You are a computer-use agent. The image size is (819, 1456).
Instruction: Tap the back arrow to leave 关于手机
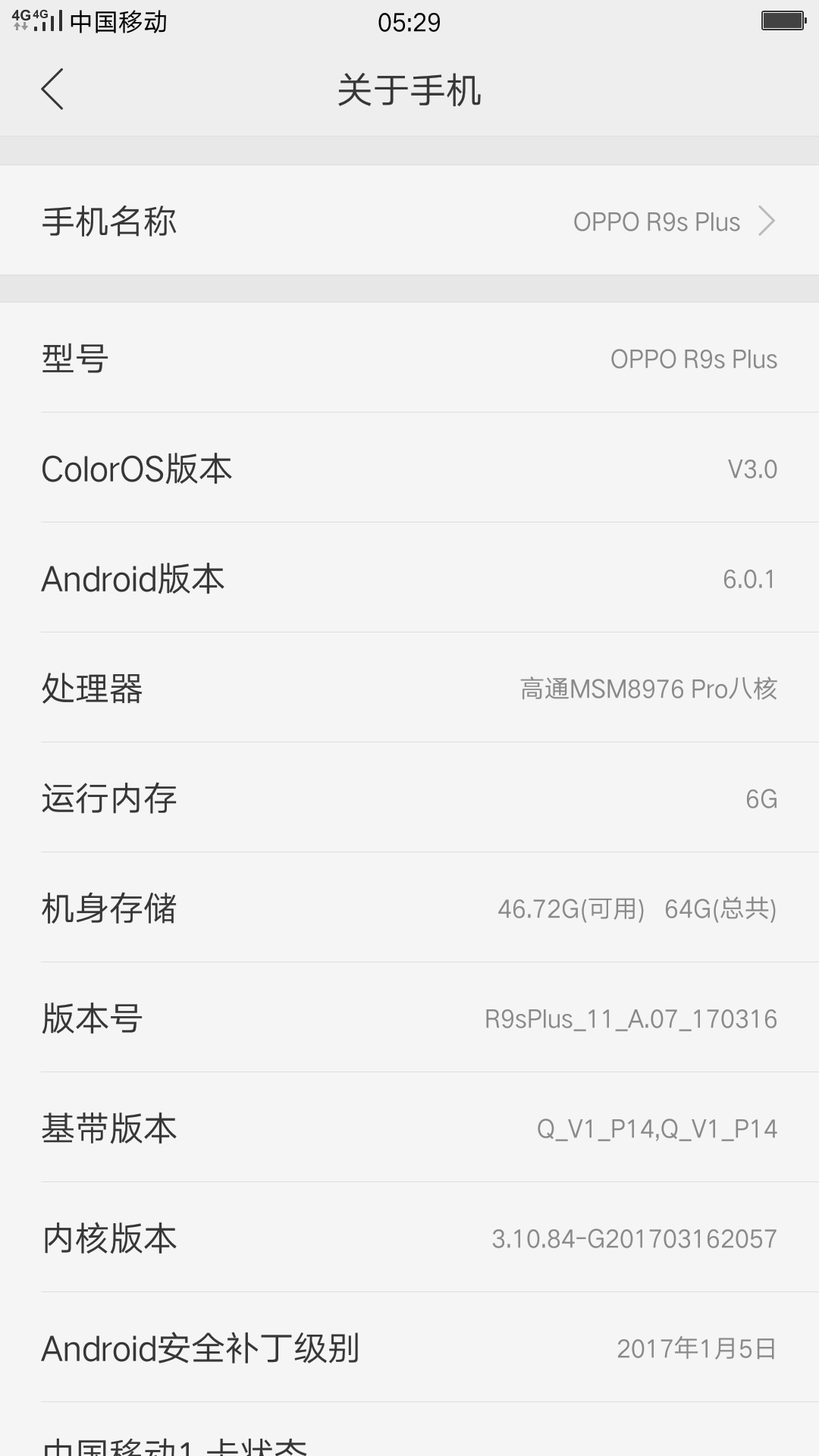coord(52,89)
